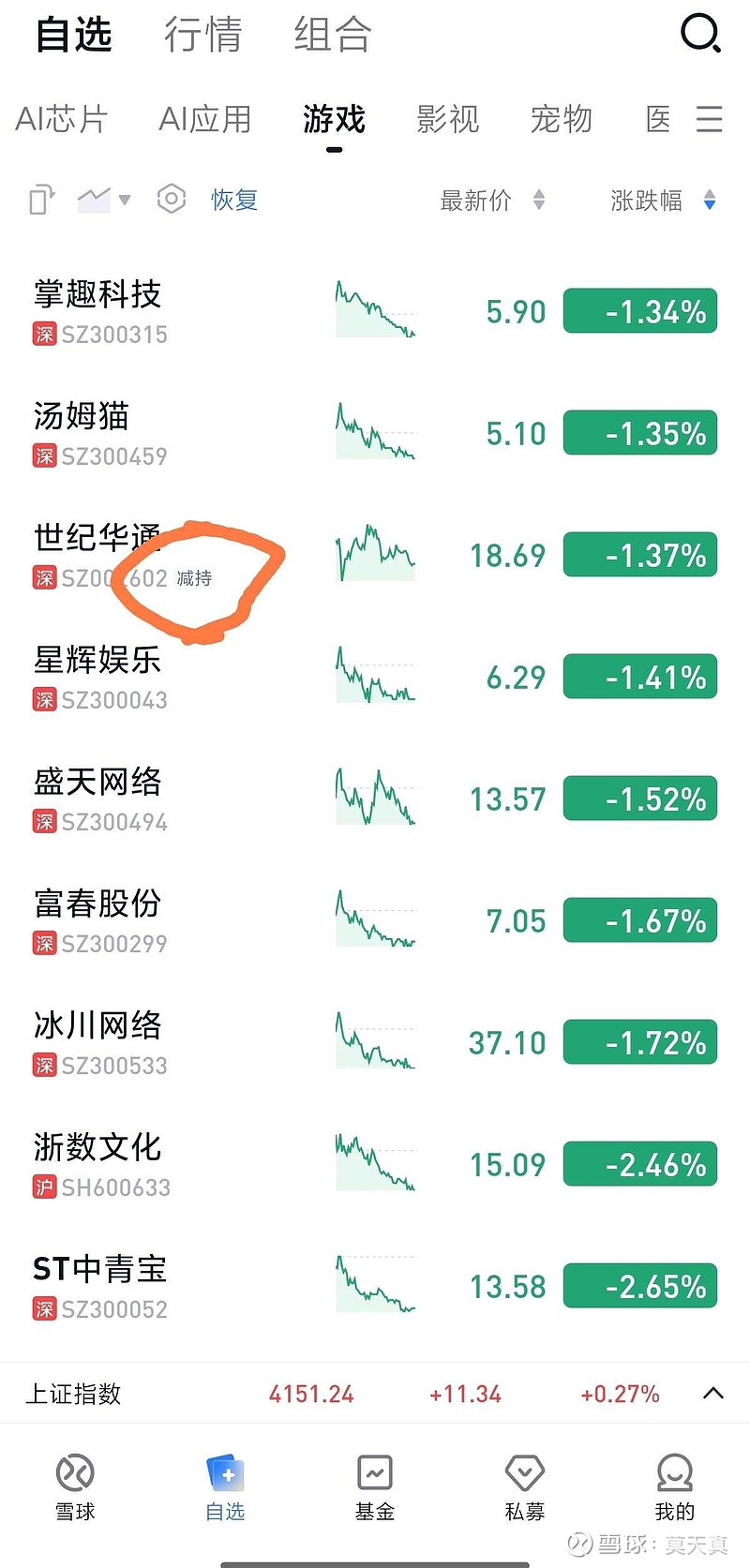The width and height of the screenshot is (750, 1568).
Task: Open the group list hamburger menu
Action: [710, 119]
